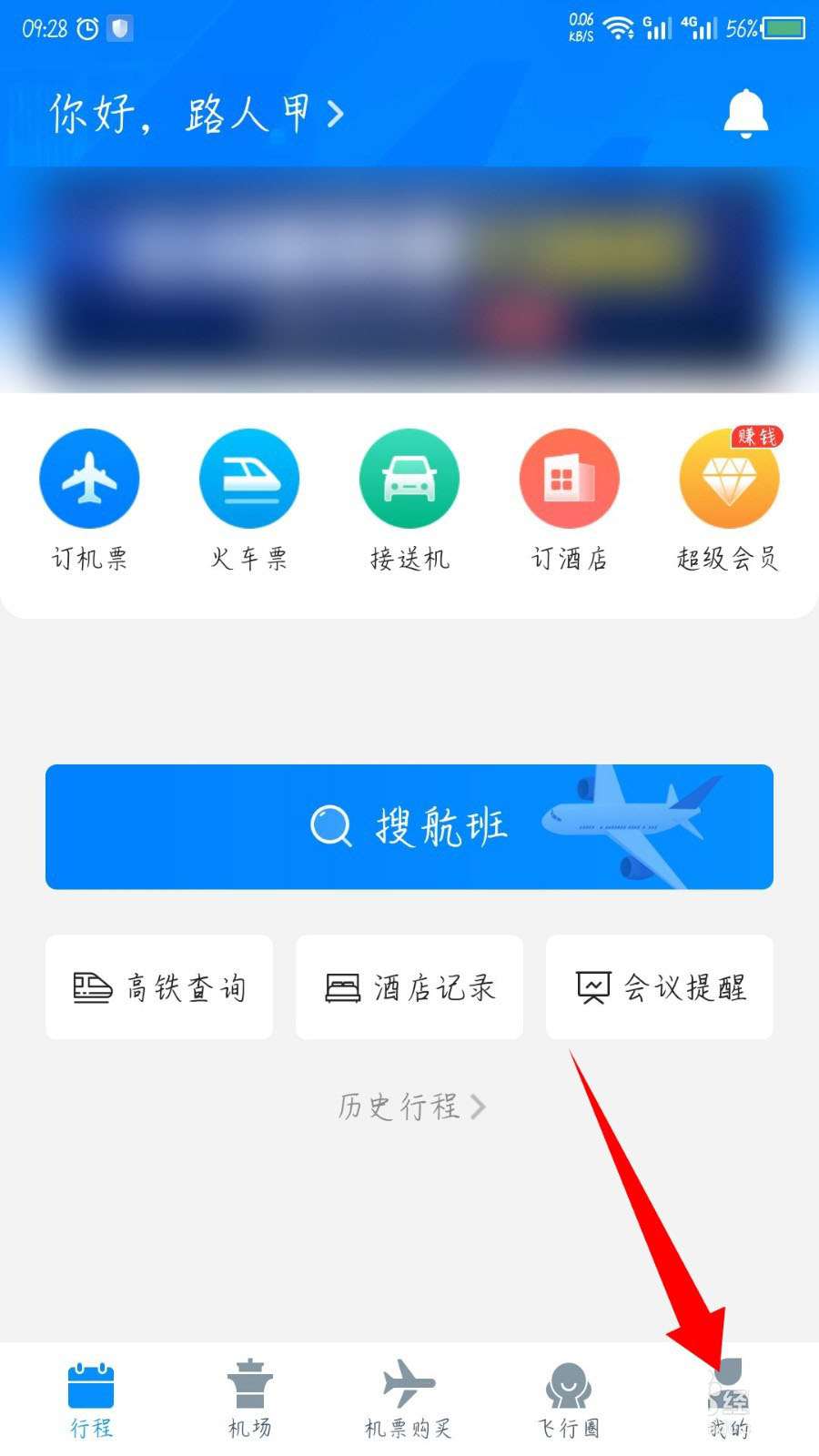The height and width of the screenshot is (1456, 819).
Task: Switch to the 机场 tab
Action: 249,1400
